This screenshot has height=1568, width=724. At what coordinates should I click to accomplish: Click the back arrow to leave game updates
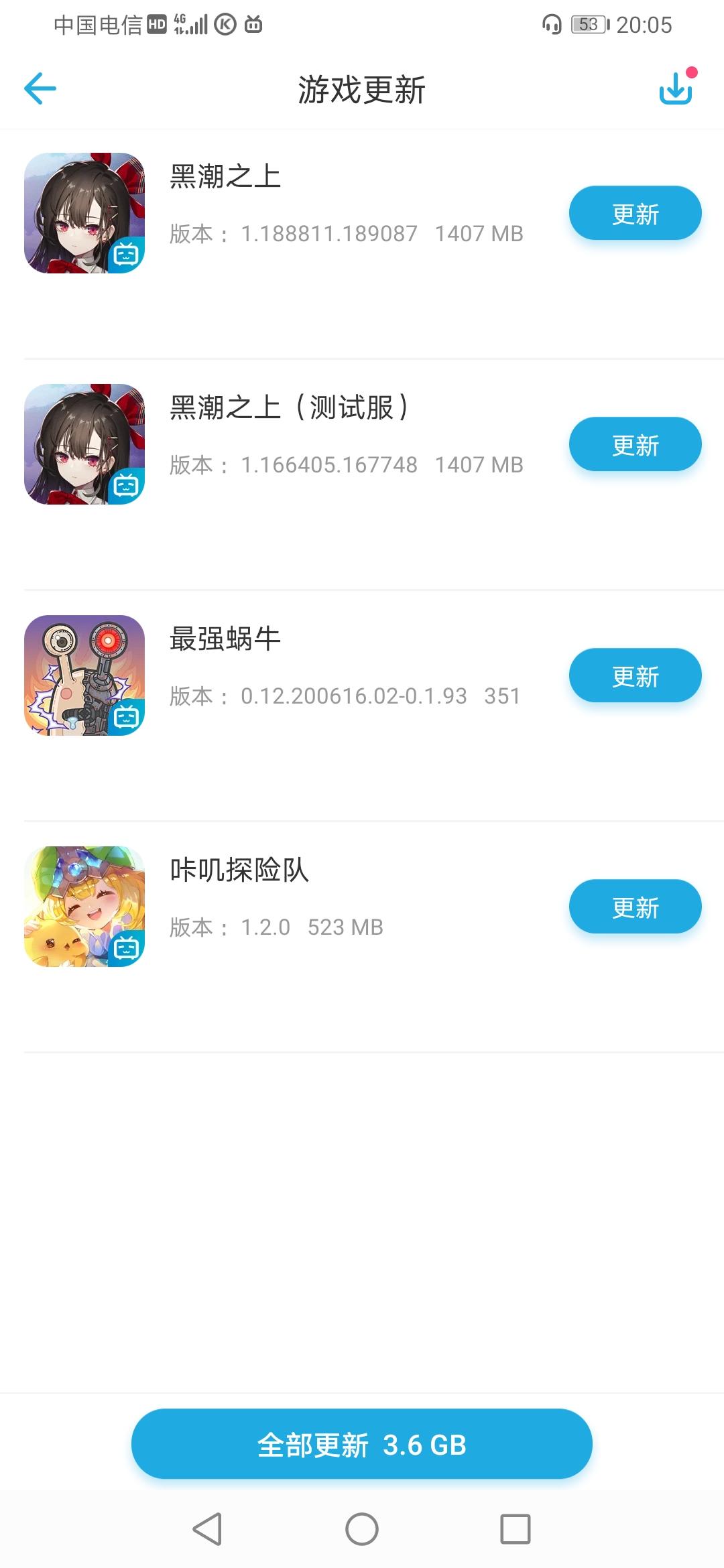coord(40,88)
